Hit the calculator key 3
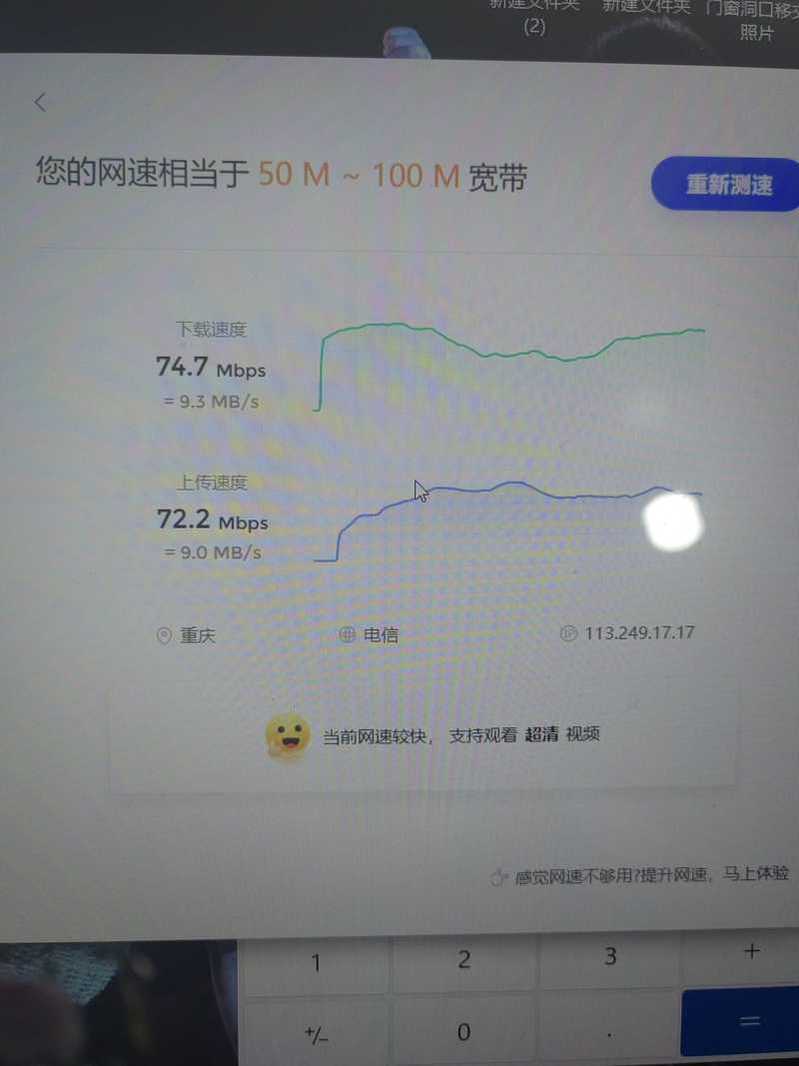This screenshot has width=799, height=1066. click(610, 958)
